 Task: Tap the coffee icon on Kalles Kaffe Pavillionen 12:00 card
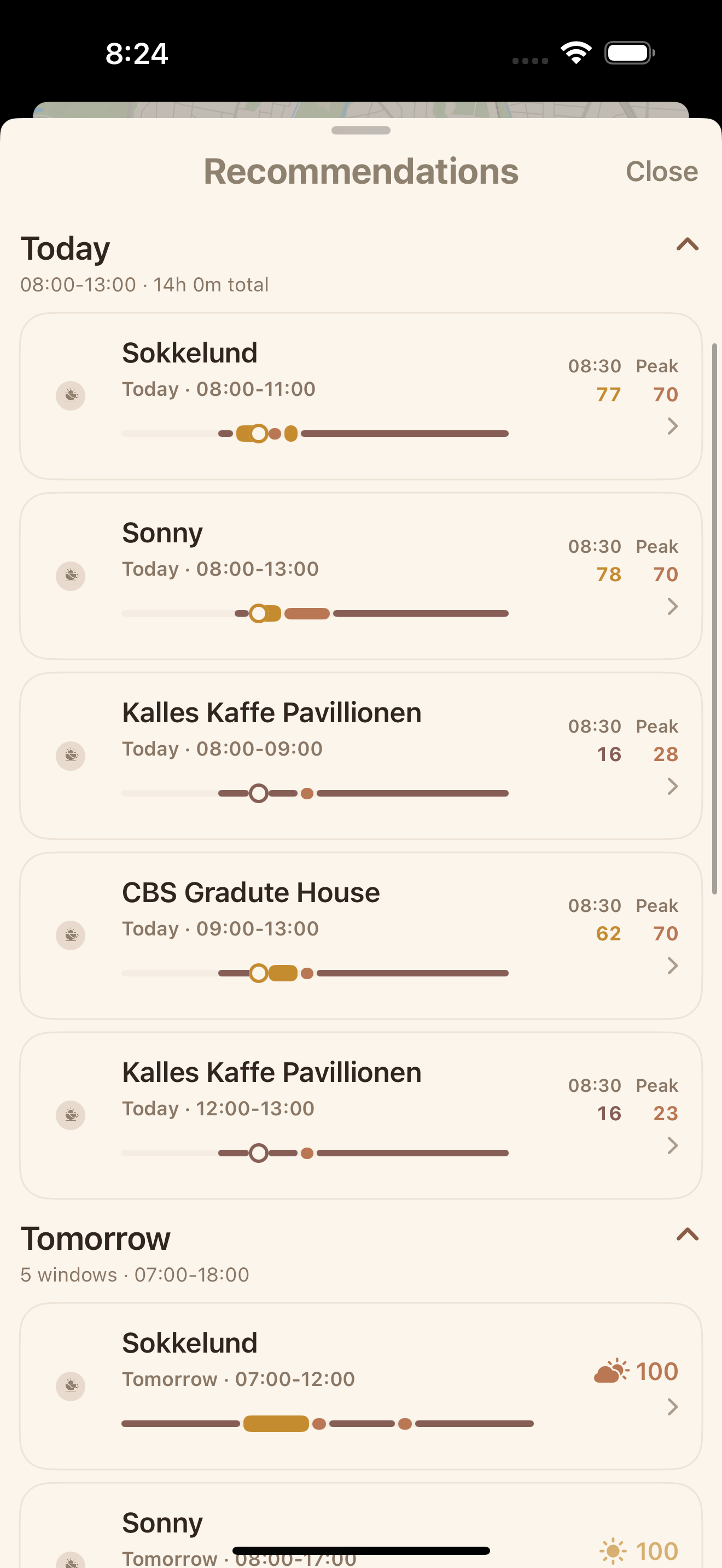[70, 1115]
